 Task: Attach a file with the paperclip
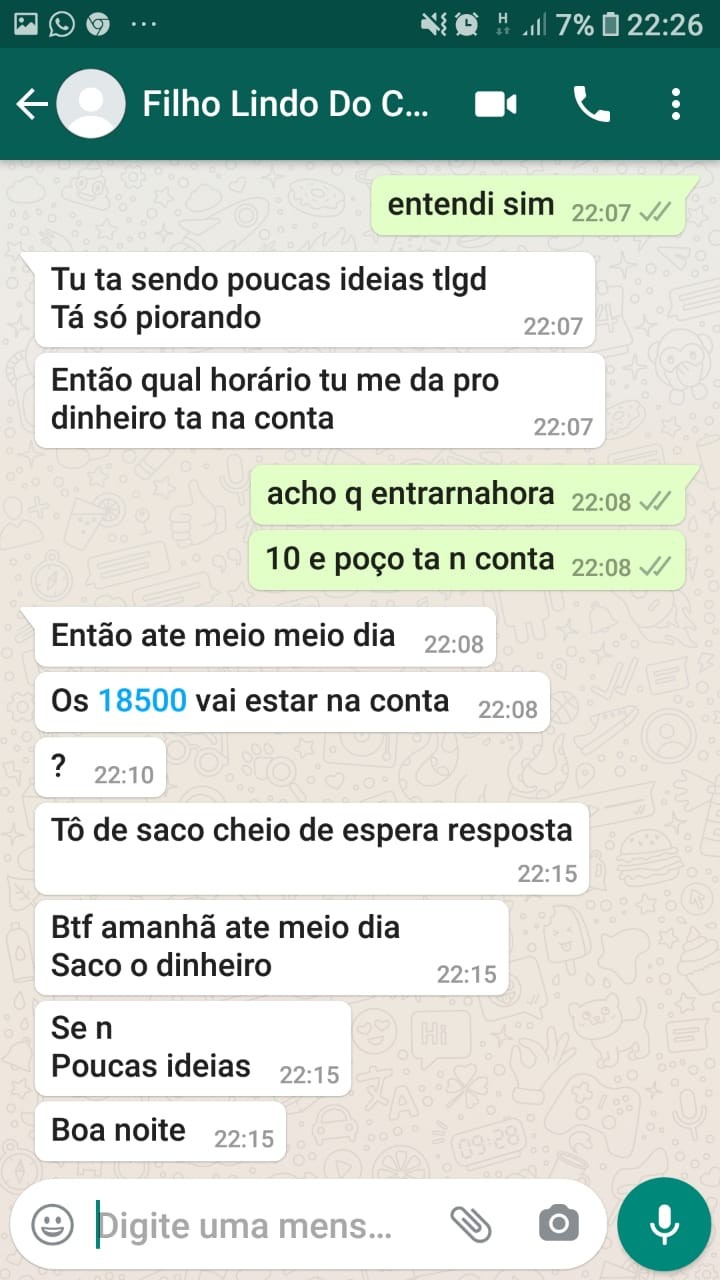point(470,1224)
